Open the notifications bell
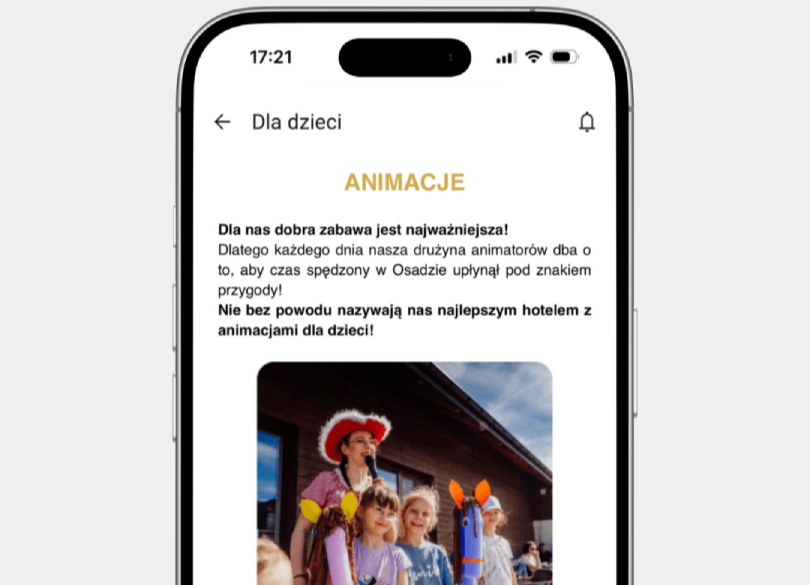The width and height of the screenshot is (810, 585). [x=587, y=122]
